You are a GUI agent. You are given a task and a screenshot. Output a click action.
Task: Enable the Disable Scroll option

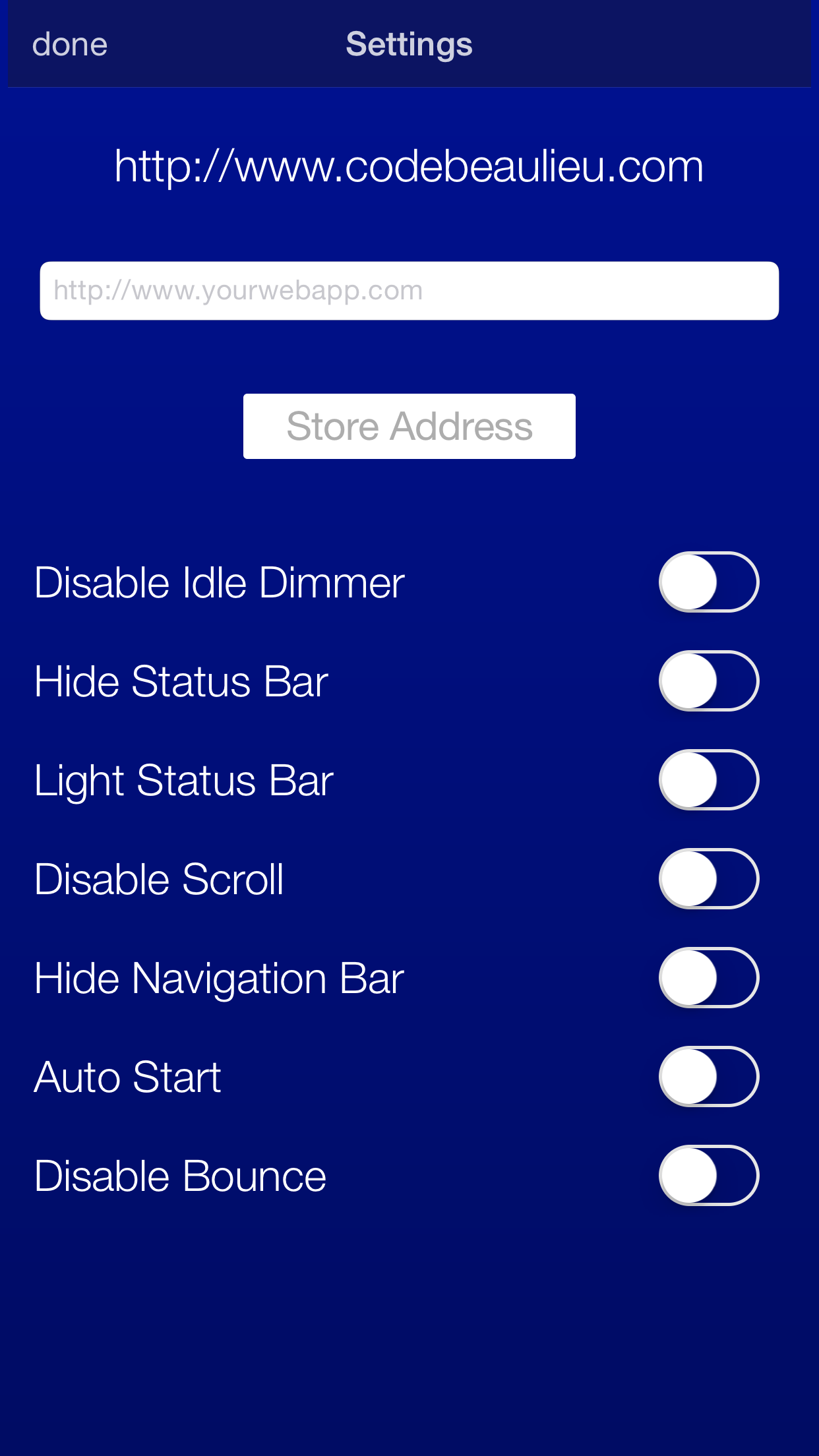tap(709, 878)
